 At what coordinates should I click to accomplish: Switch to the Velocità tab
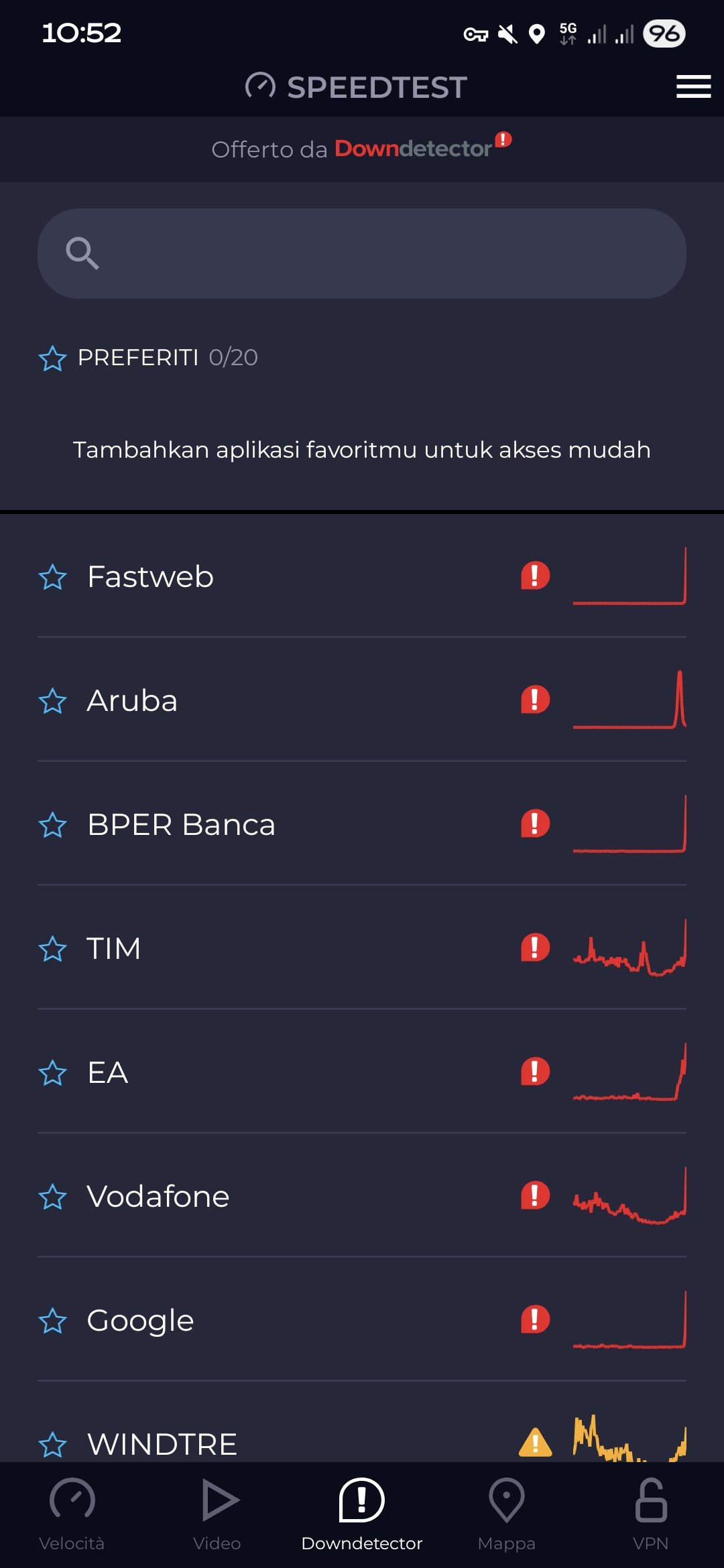coord(72,1514)
